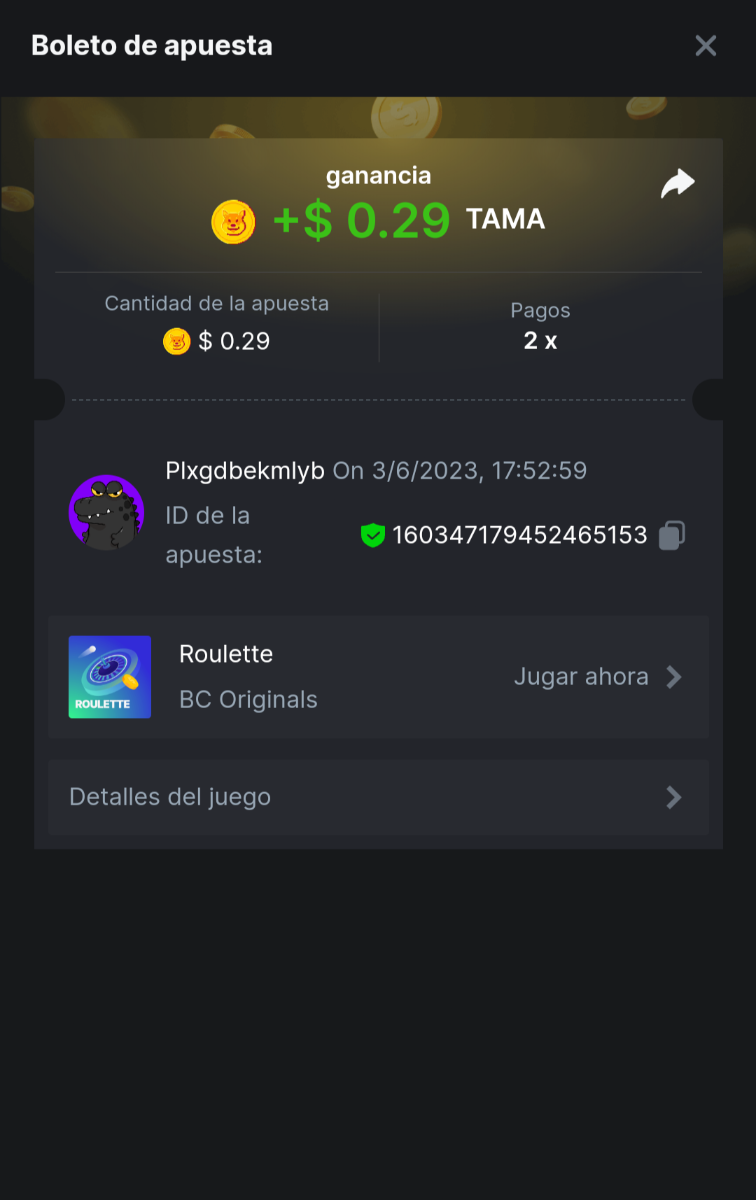756x1200 pixels.
Task: Open Plxgdbekmlyb's profile avatar
Action: pyautogui.click(x=106, y=512)
